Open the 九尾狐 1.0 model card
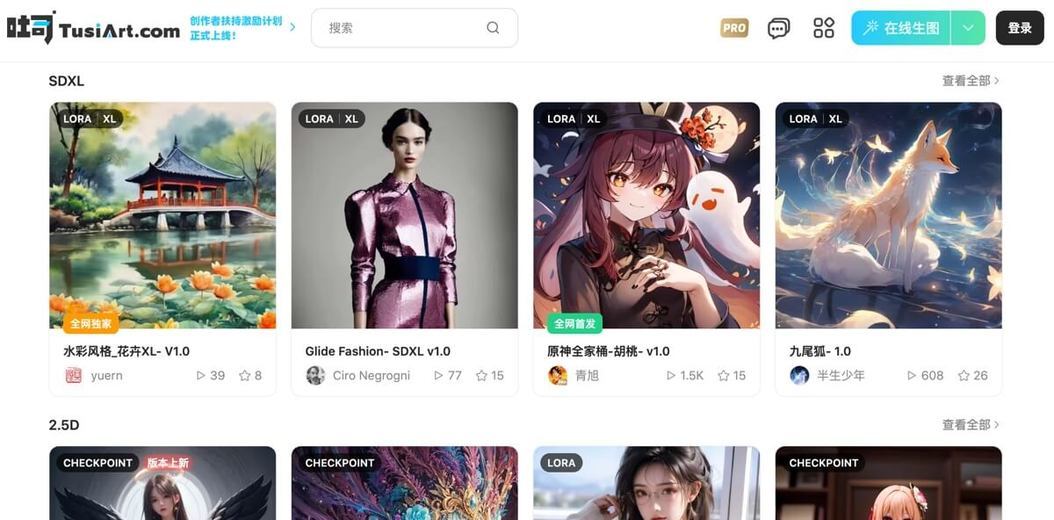 tap(888, 216)
